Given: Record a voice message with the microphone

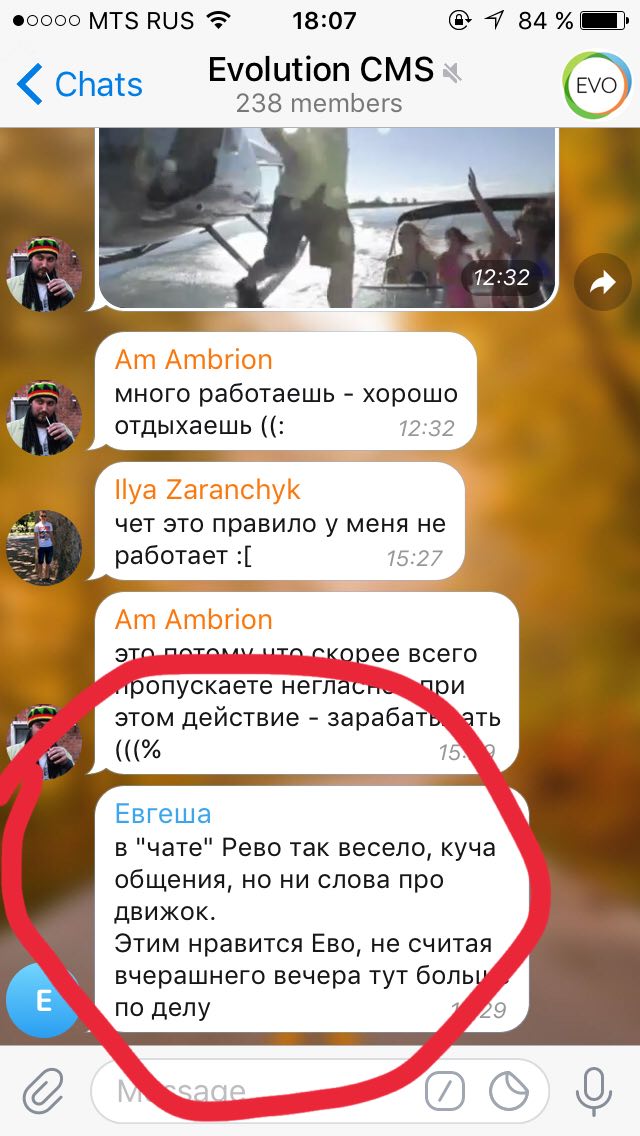Looking at the screenshot, I should coord(595,1091).
